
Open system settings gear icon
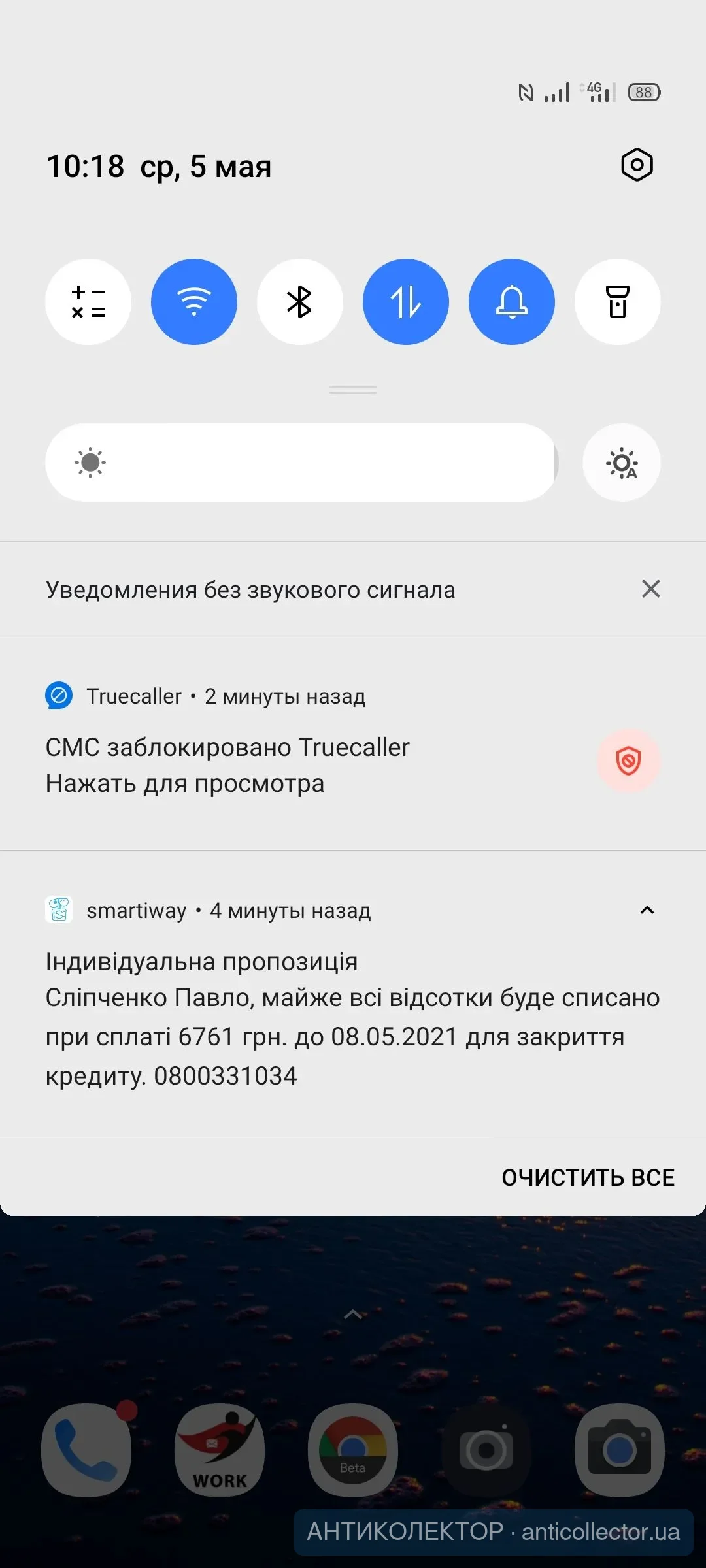pyautogui.click(x=637, y=165)
